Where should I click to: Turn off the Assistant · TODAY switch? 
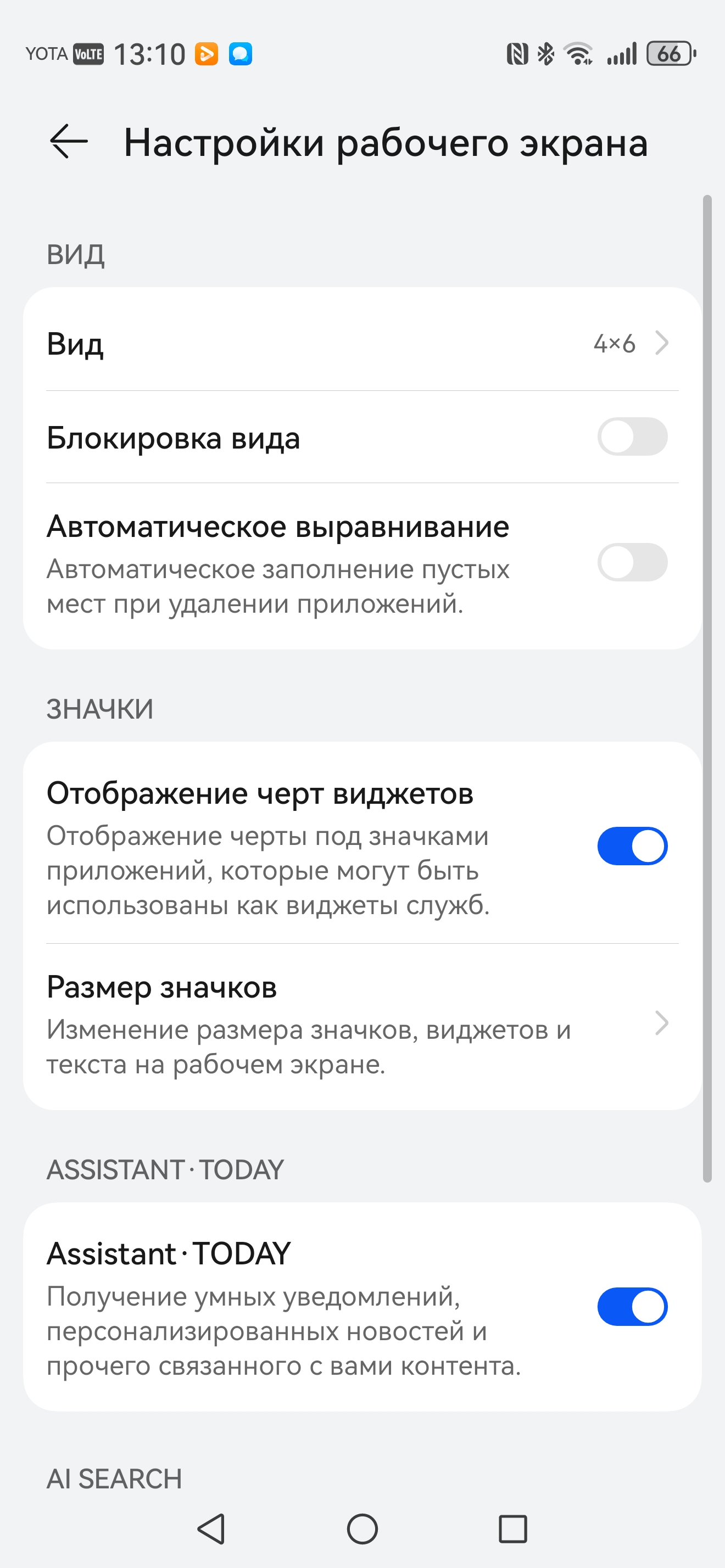point(632,1307)
